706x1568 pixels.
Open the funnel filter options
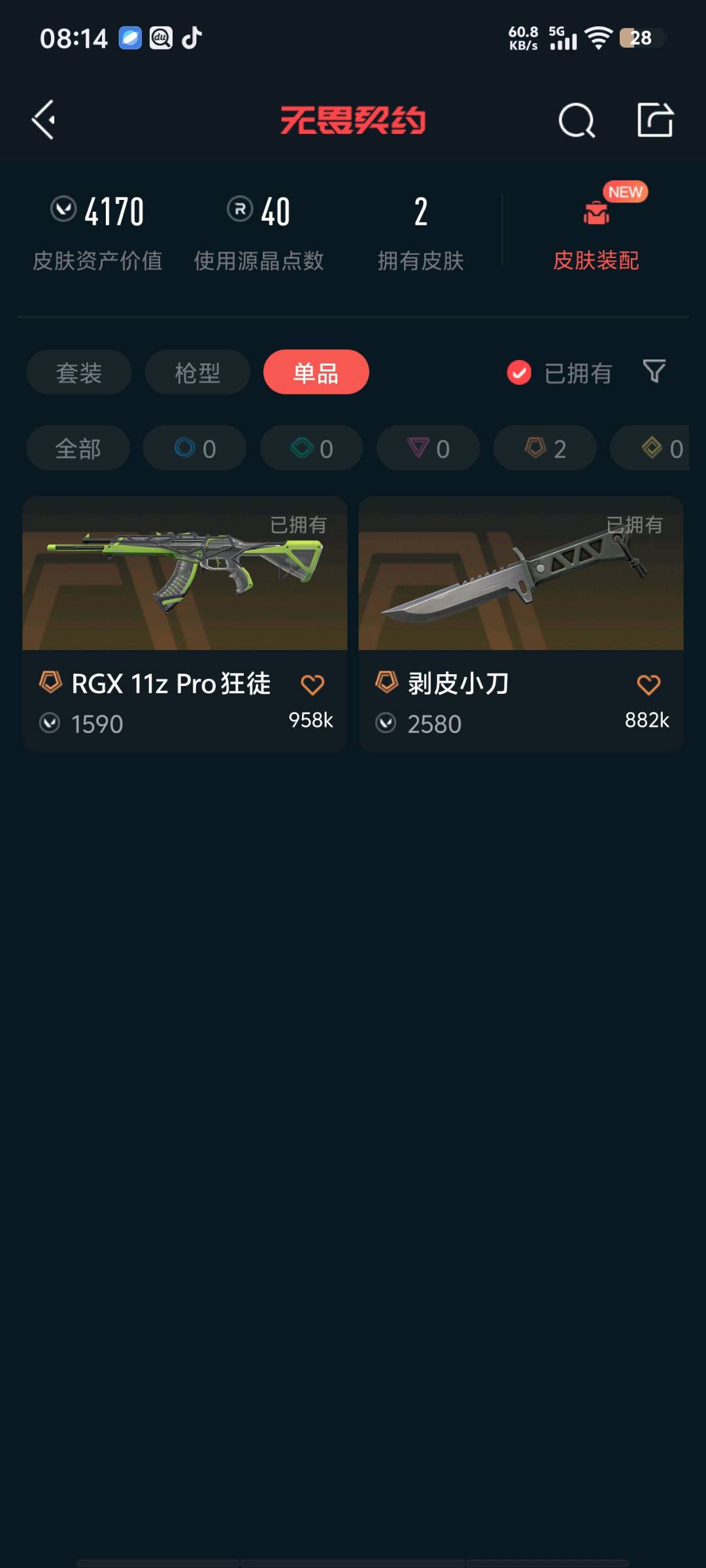[654, 371]
